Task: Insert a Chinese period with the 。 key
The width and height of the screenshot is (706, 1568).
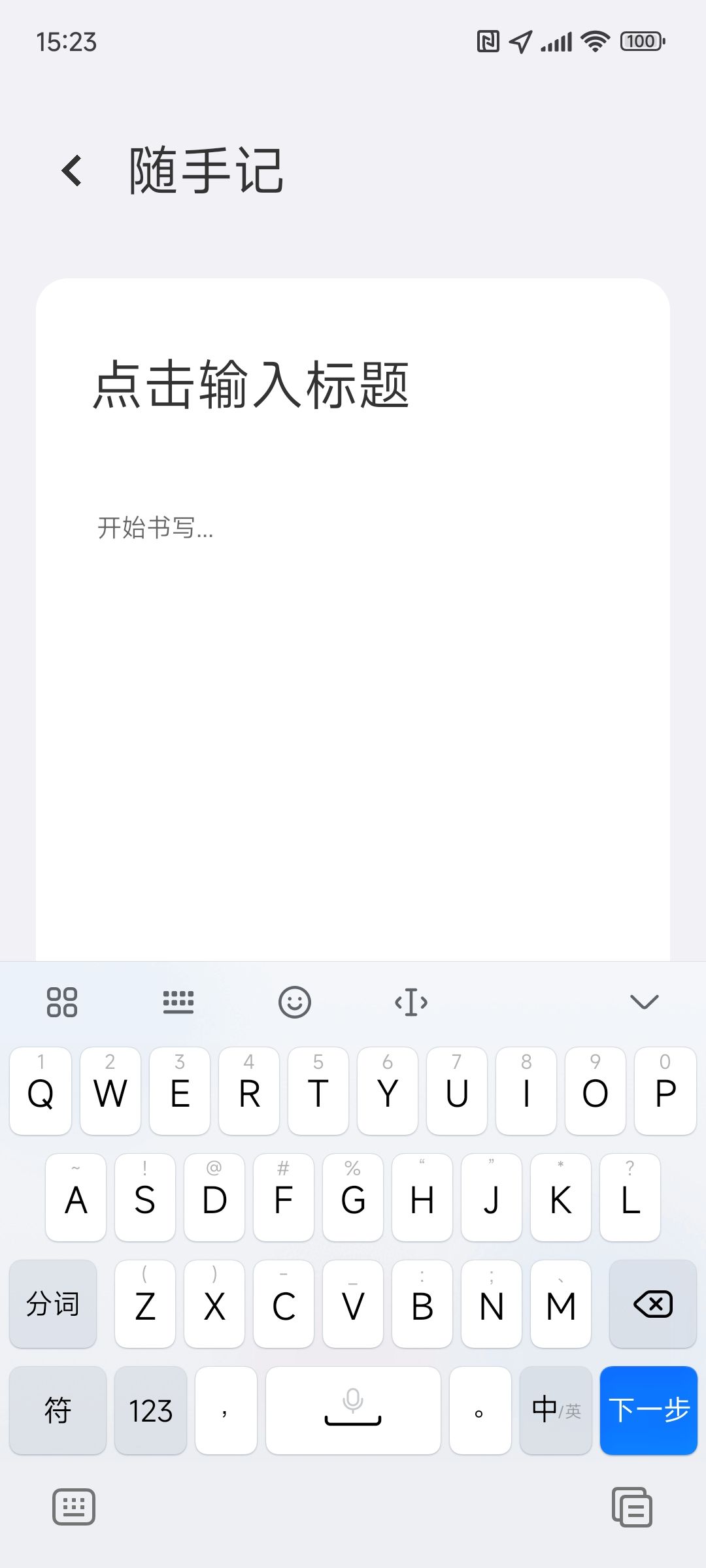Action: click(480, 1410)
